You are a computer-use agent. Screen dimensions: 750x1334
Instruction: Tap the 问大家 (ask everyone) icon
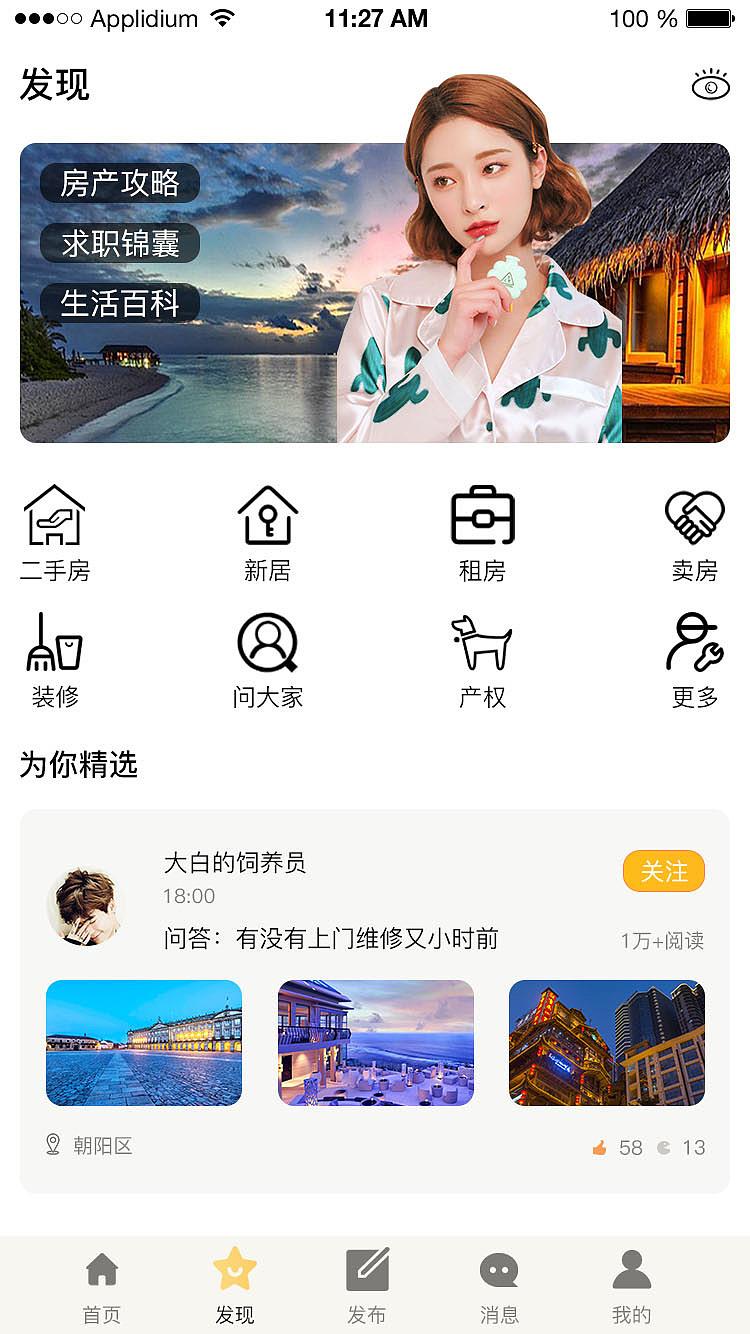(x=267, y=643)
